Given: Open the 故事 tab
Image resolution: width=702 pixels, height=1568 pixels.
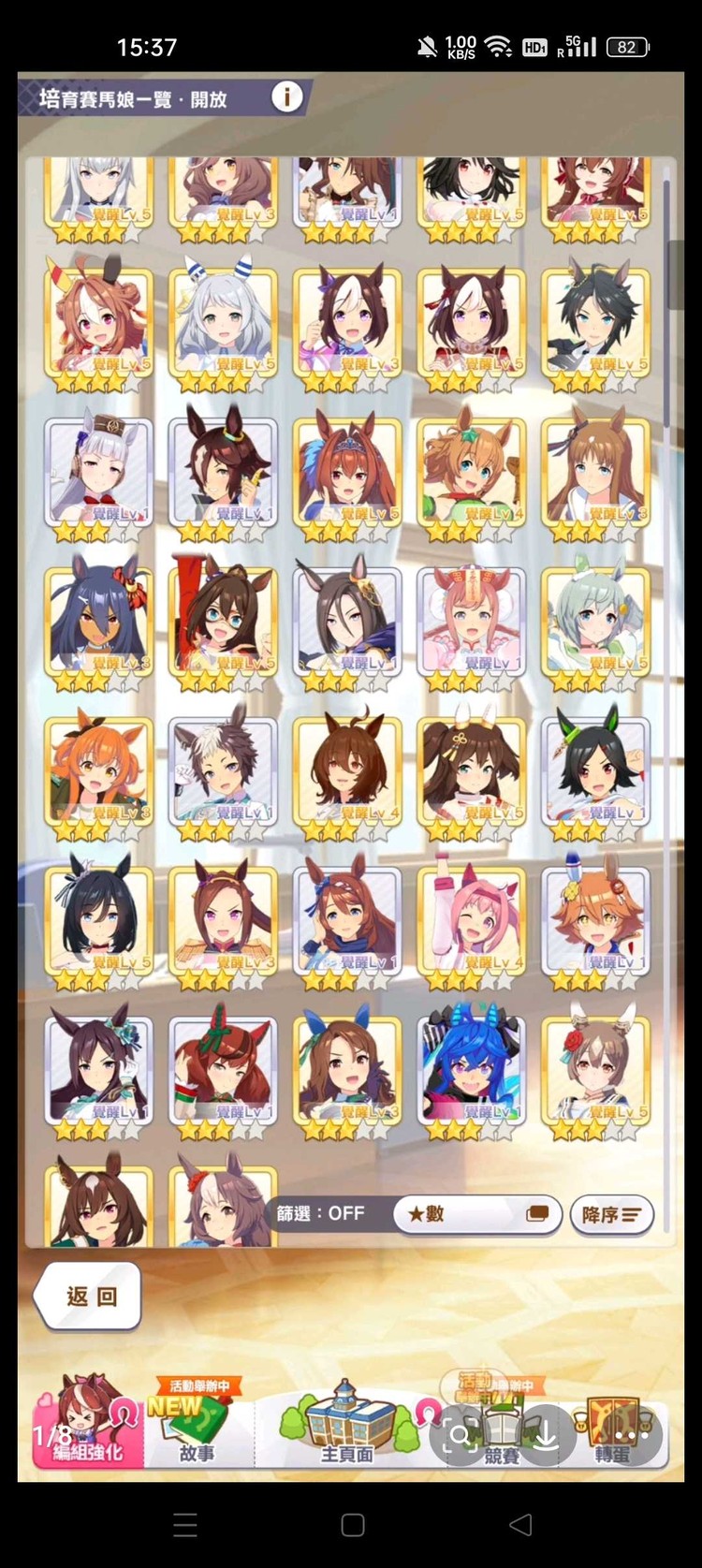Looking at the screenshot, I should (x=197, y=1425).
